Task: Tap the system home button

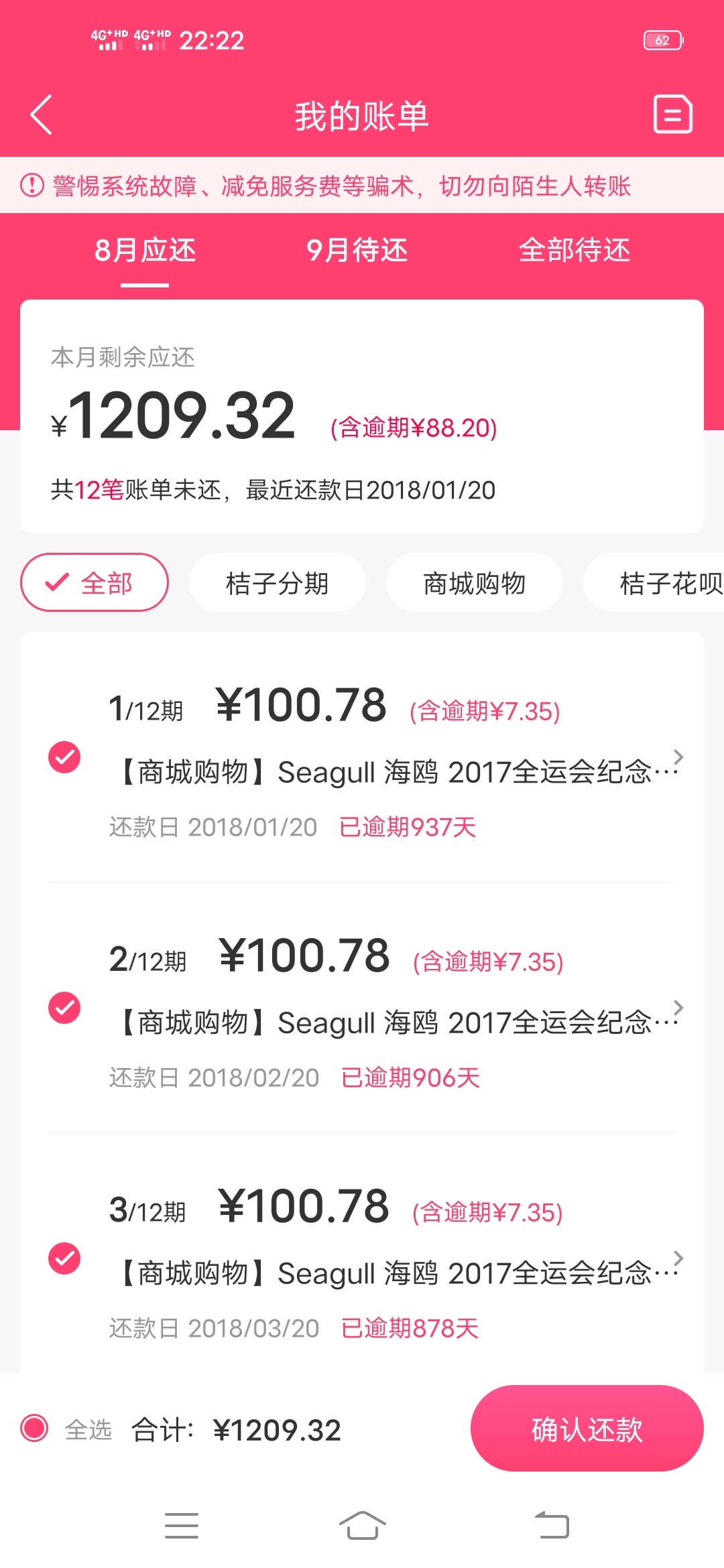Action: [x=362, y=1526]
